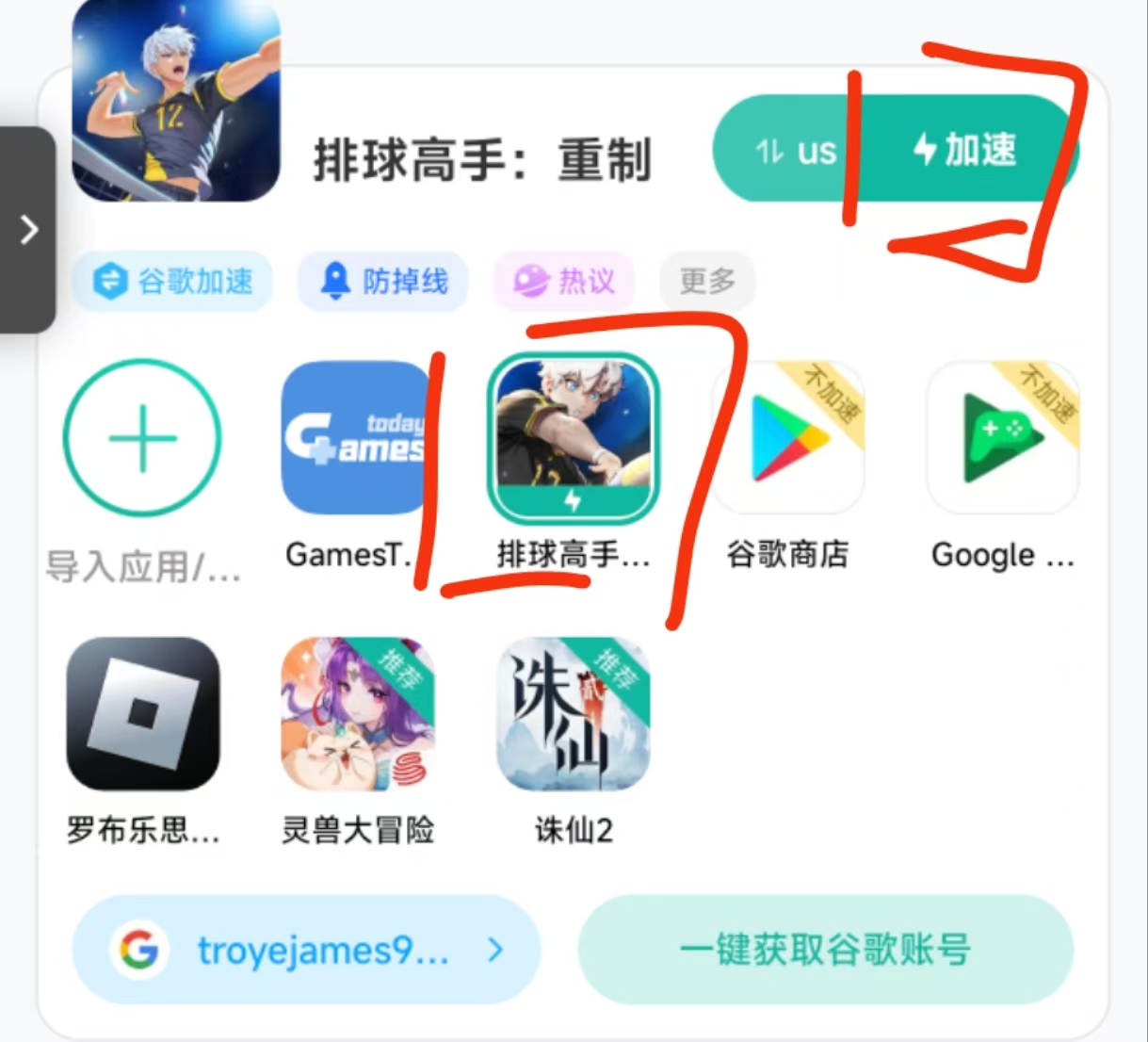The image size is (1148, 1042).
Task: Show 更多 options
Action: pyautogui.click(x=707, y=281)
